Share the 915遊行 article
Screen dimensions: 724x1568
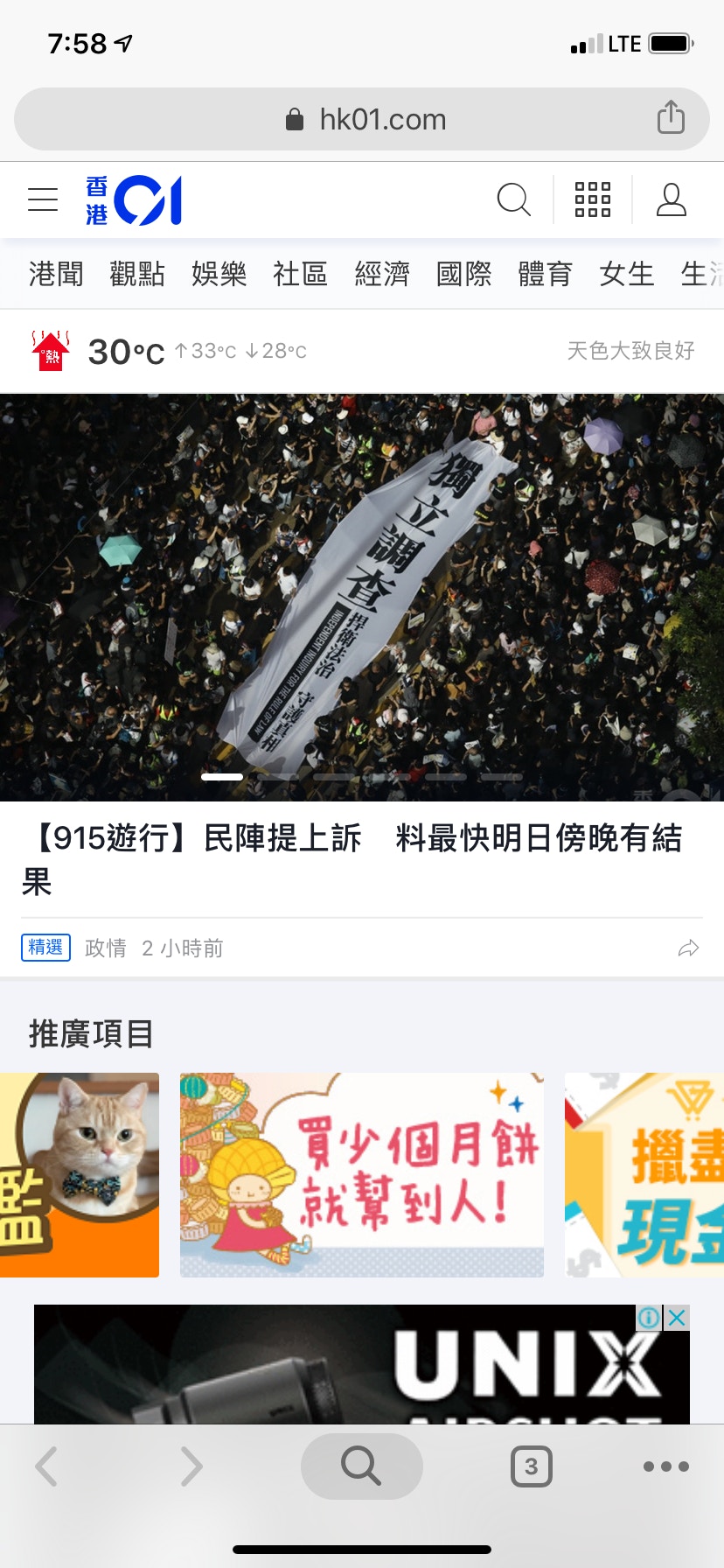[x=688, y=948]
